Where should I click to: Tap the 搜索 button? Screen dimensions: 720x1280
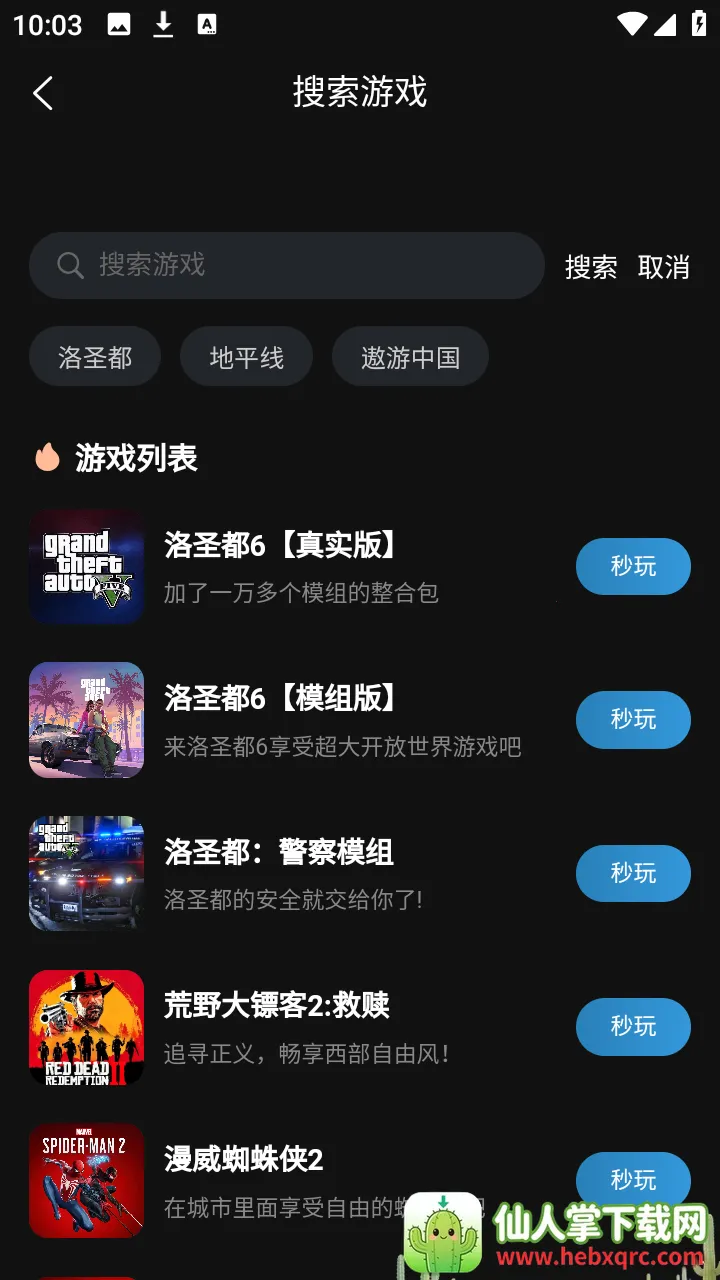[x=591, y=267]
